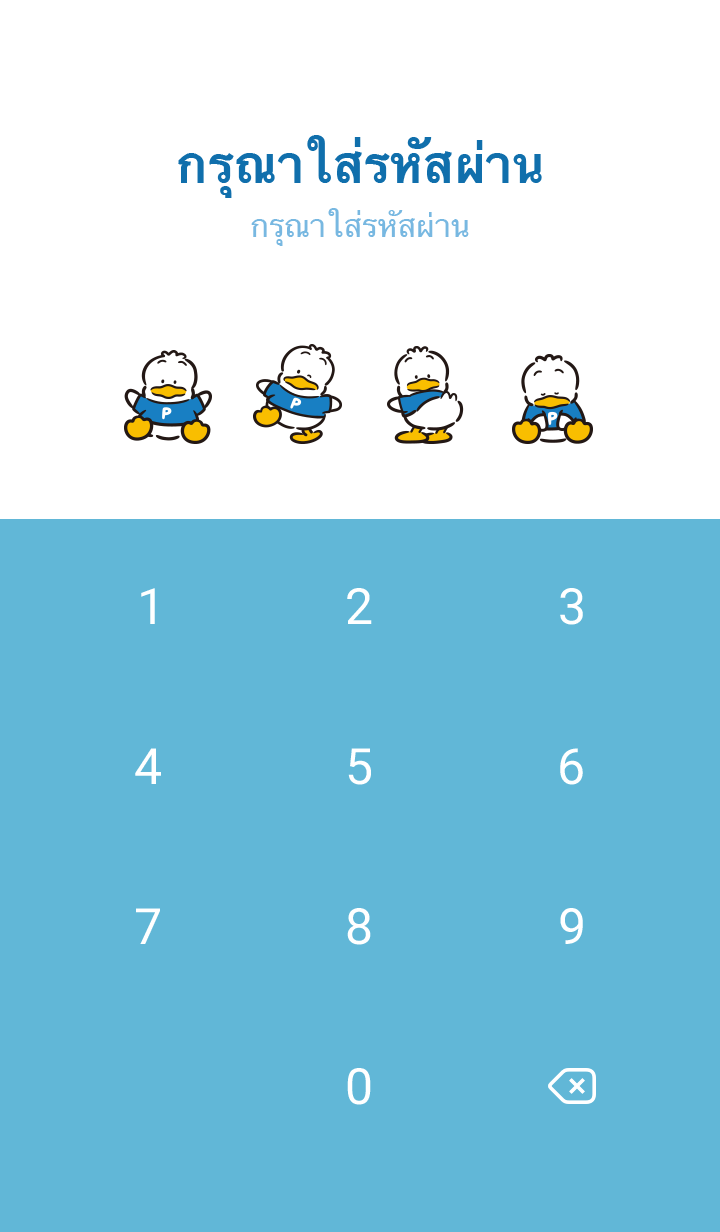Screen dimensions: 720x1232
Task: Delete the last entered passcode digit
Action: (x=572, y=1086)
